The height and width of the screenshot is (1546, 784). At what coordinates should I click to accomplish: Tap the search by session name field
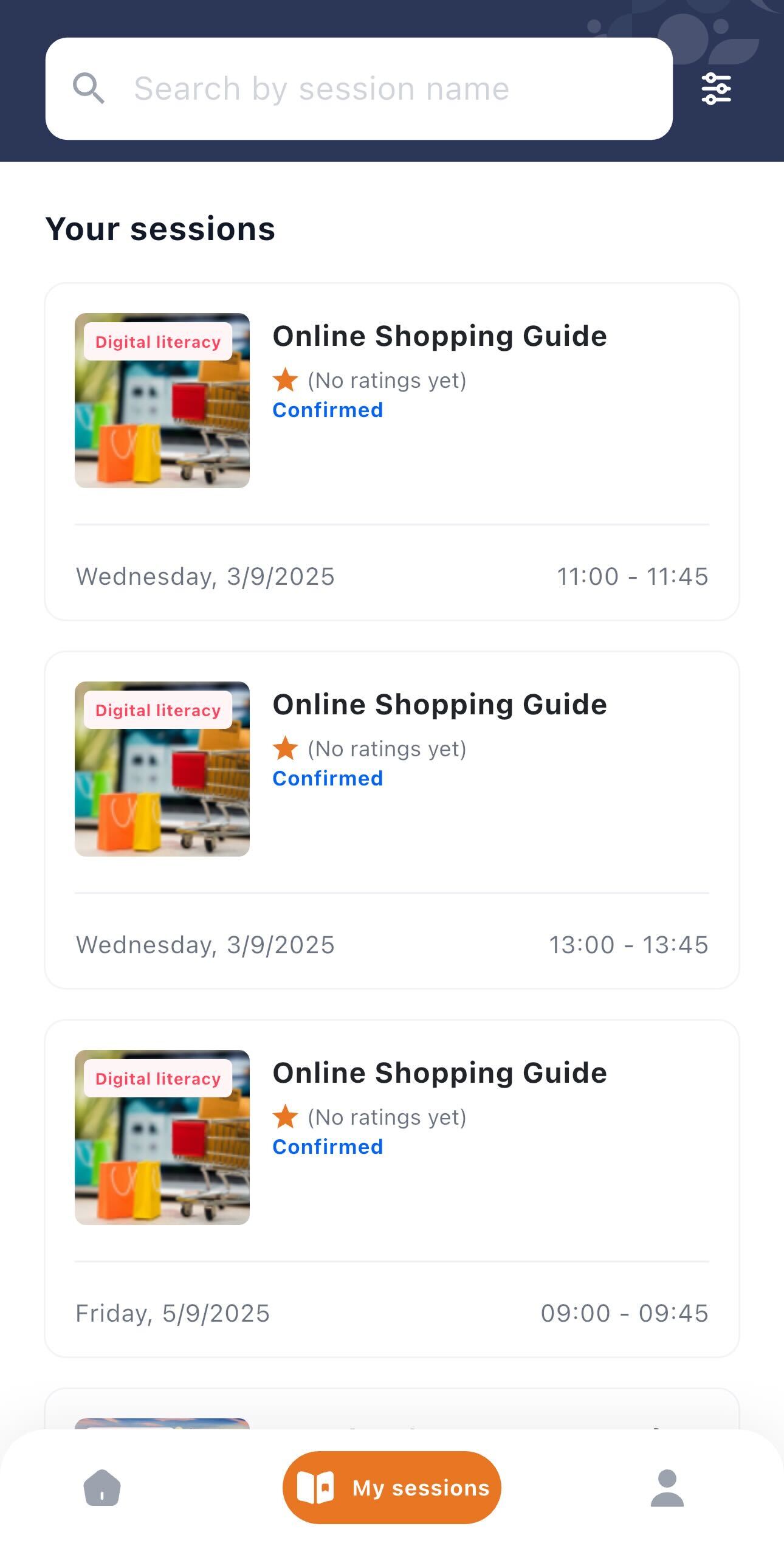click(359, 89)
